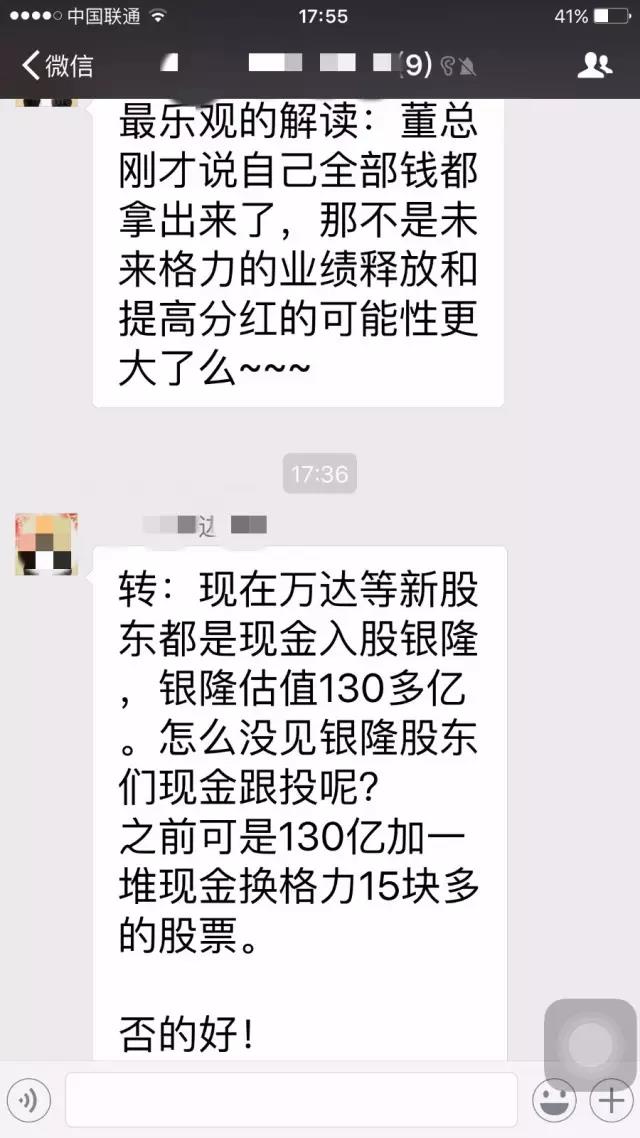Screen dimensions: 640x1138
Task: Go back to the 微信 chat list
Action: point(58,66)
